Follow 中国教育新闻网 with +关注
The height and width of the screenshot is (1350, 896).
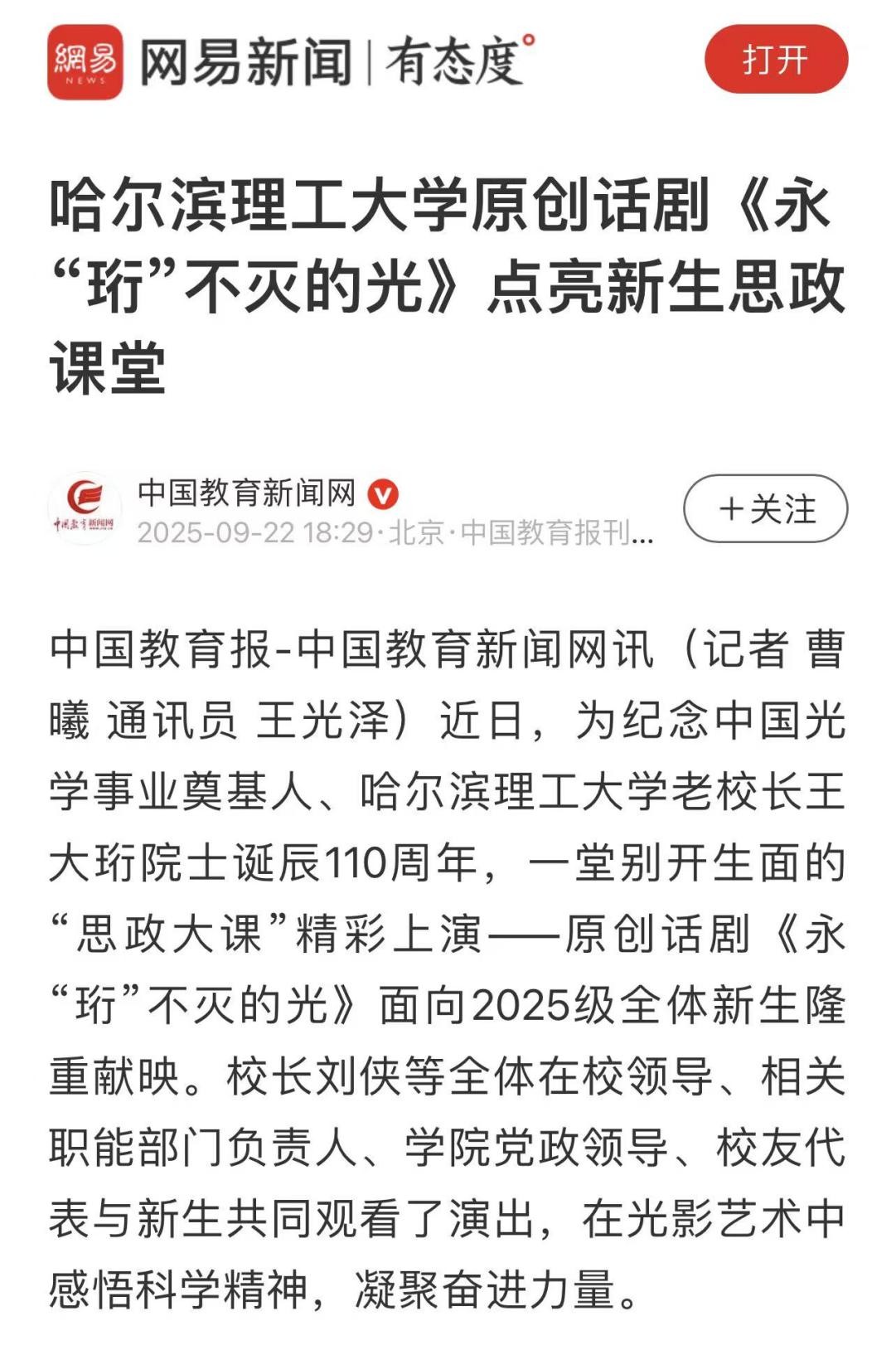coord(765,508)
